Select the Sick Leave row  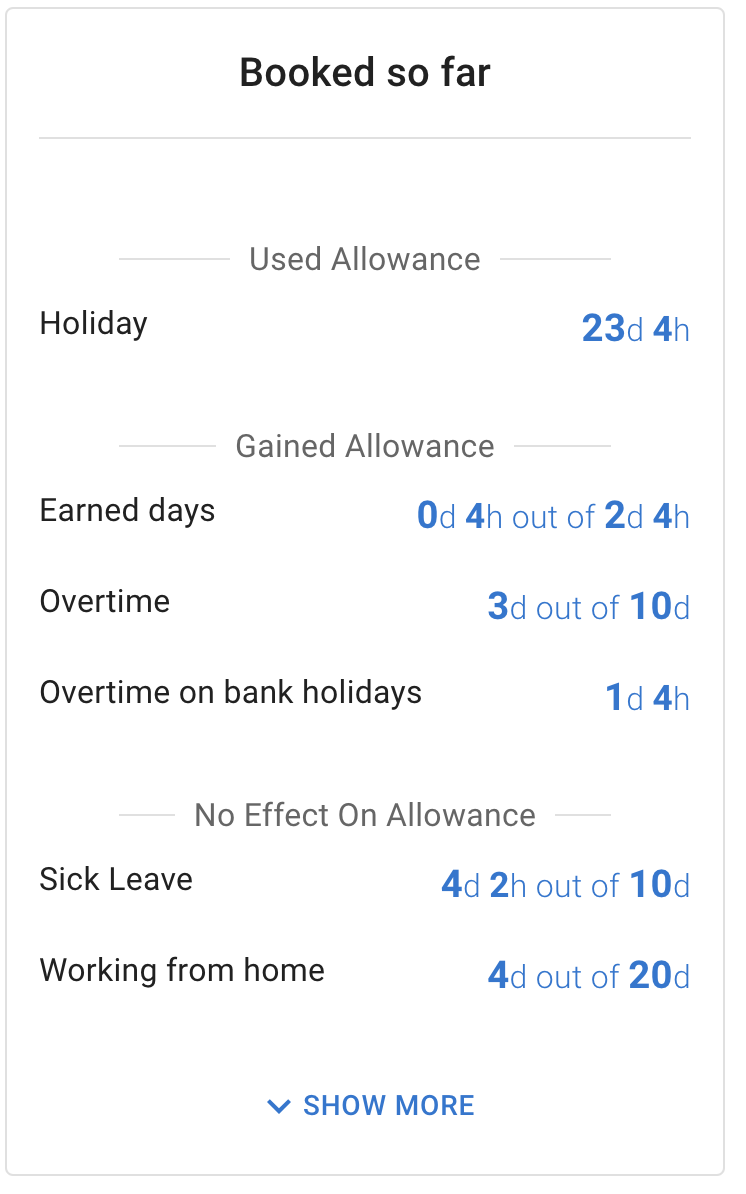coord(116,879)
